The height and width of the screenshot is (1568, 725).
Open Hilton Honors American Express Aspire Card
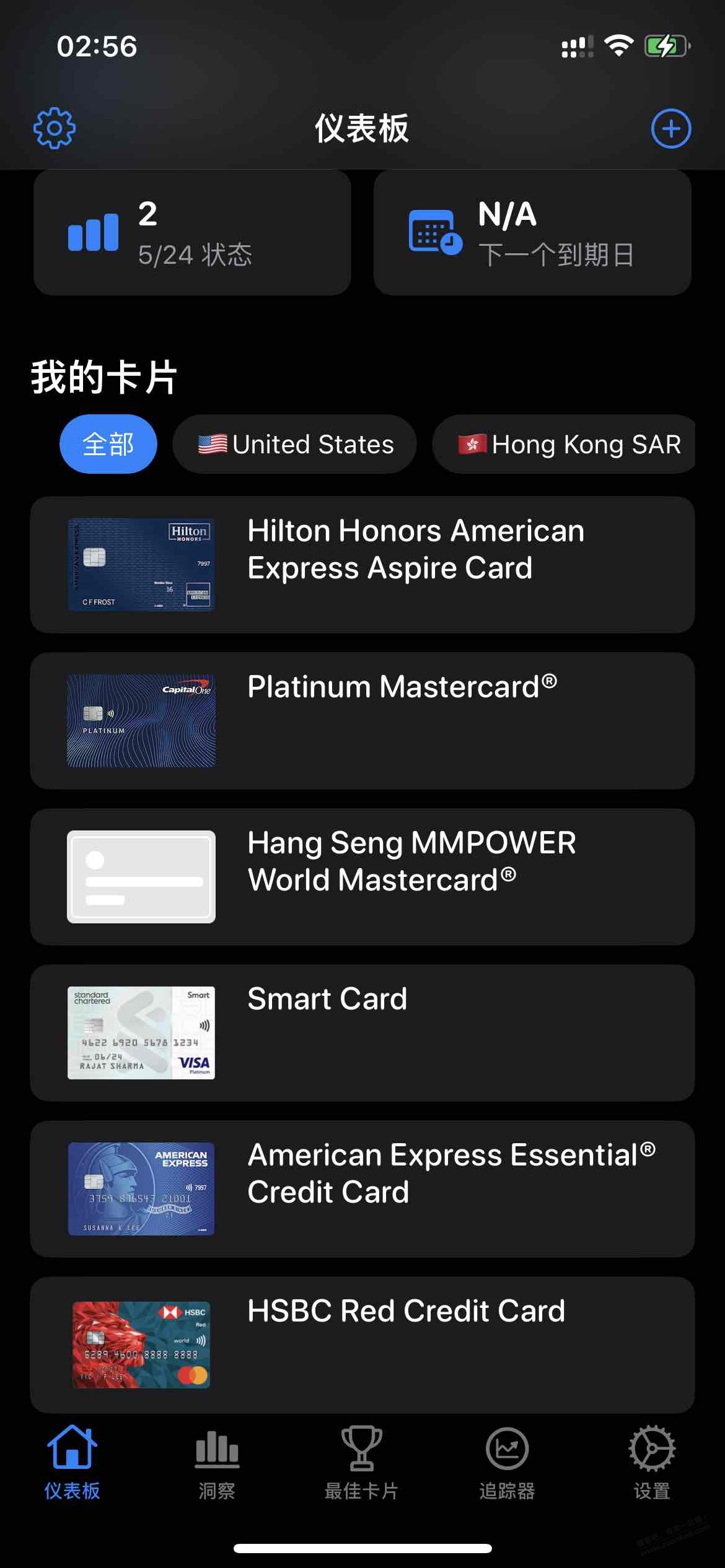tap(362, 564)
